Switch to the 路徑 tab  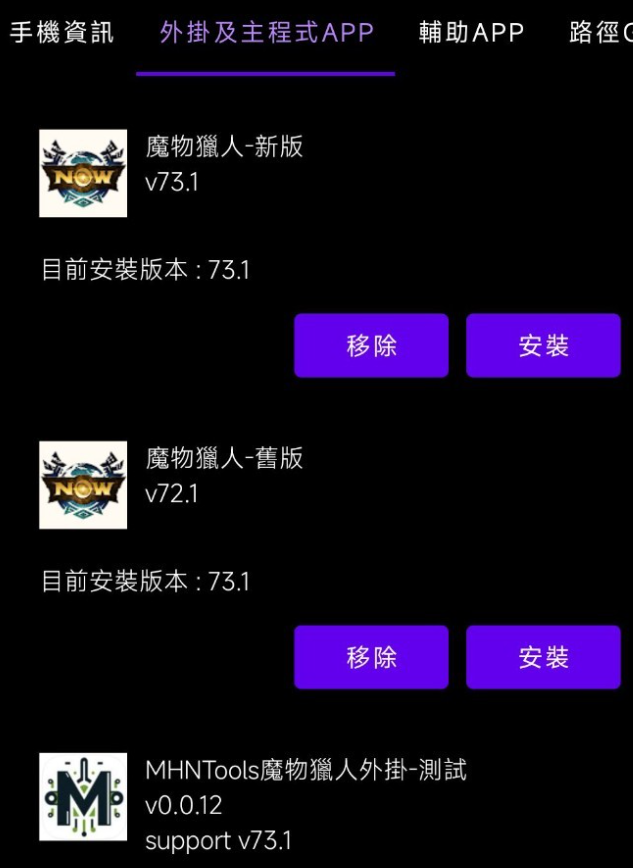pos(600,32)
